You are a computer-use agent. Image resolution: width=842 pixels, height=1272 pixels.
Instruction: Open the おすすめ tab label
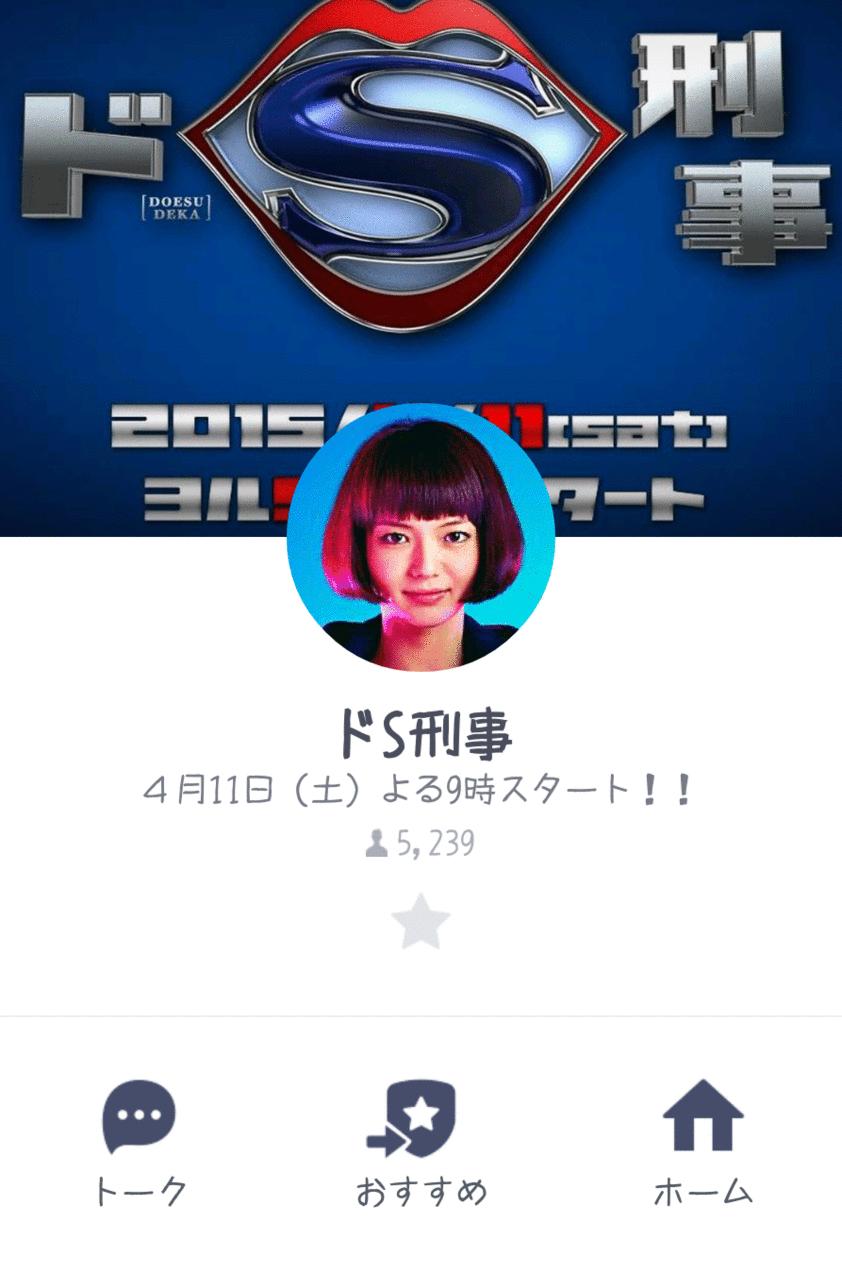coord(421,1190)
